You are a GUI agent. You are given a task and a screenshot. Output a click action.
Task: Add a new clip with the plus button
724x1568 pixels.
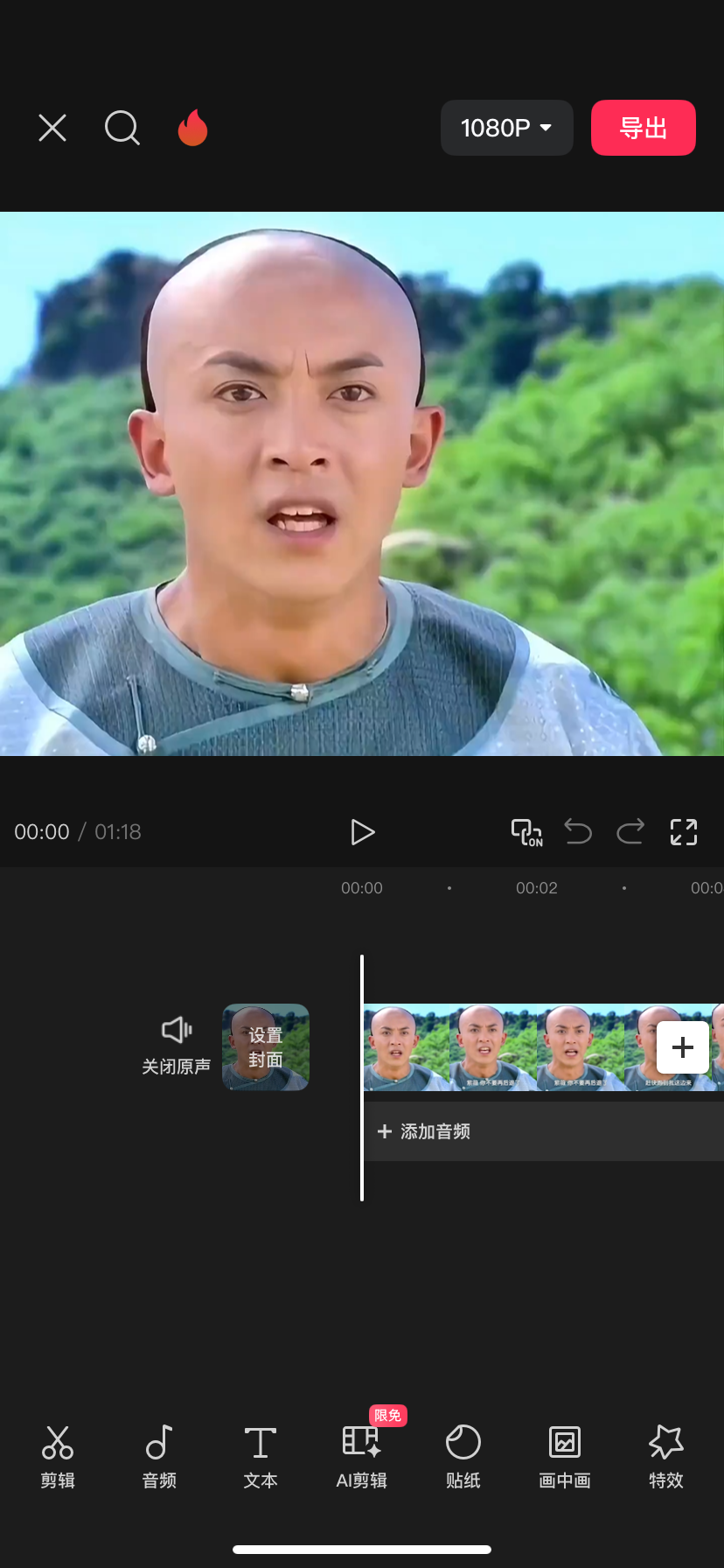click(x=683, y=1047)
